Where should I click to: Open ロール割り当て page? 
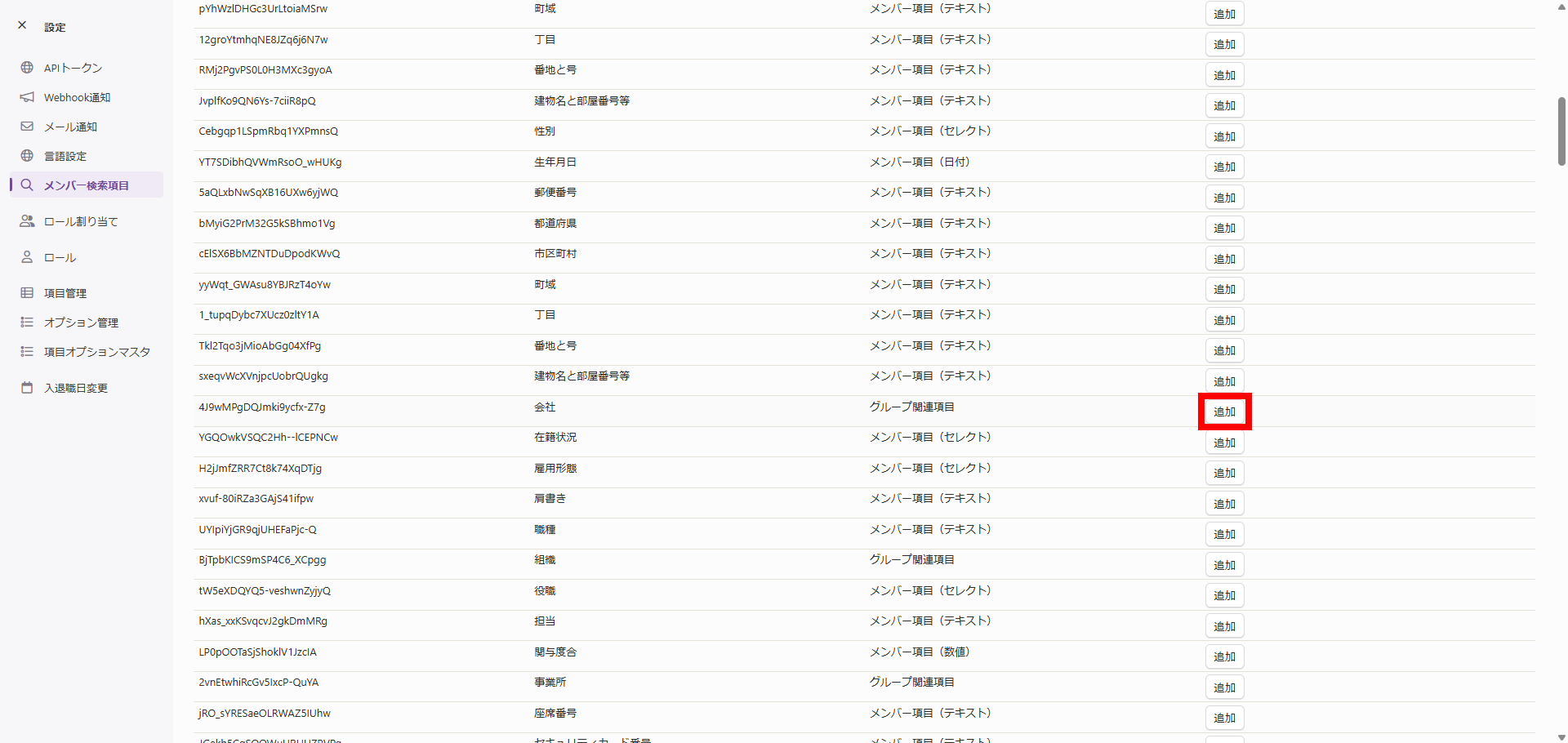click(80, 221)
